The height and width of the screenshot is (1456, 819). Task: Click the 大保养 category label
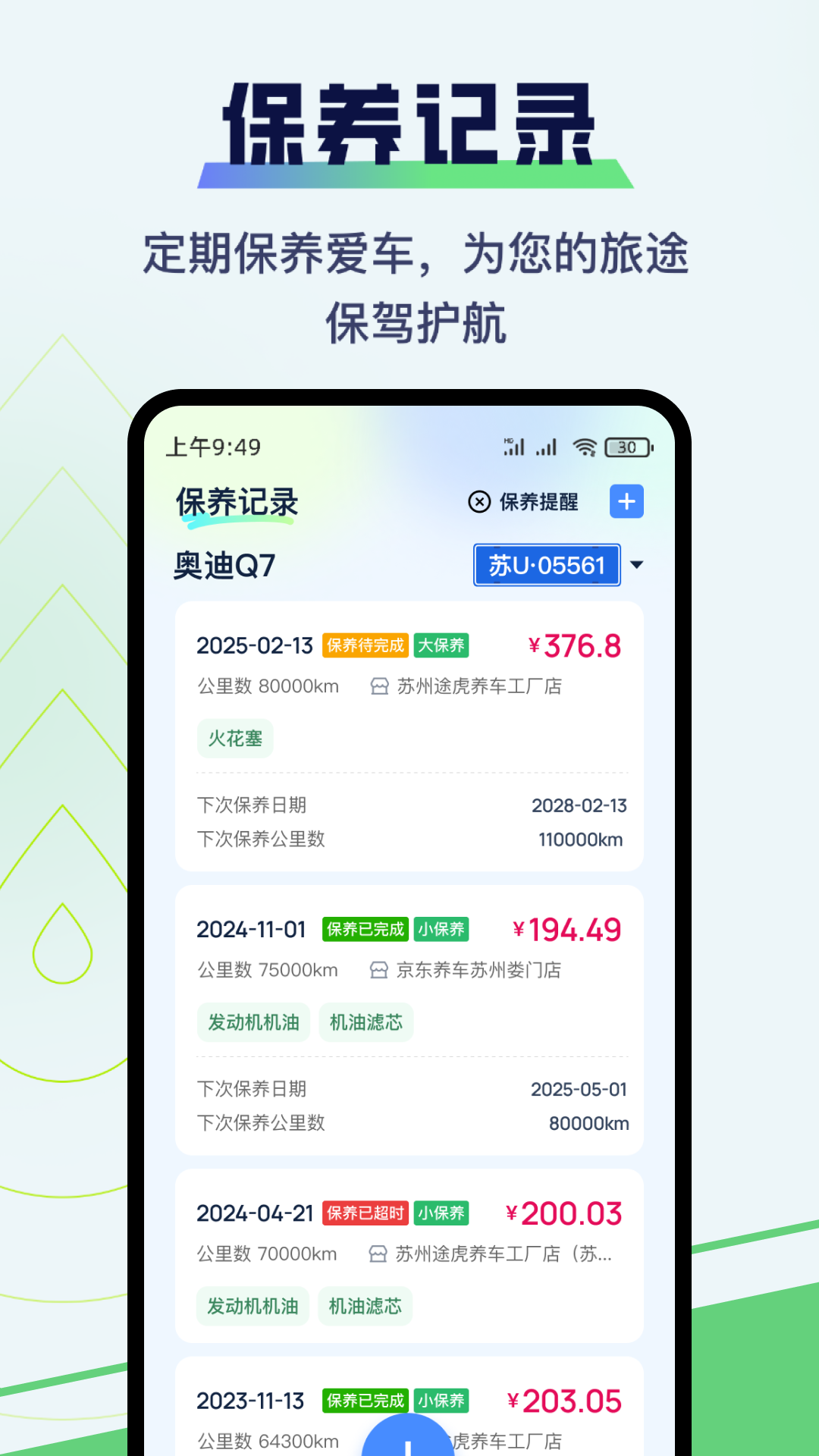(442, 645)
